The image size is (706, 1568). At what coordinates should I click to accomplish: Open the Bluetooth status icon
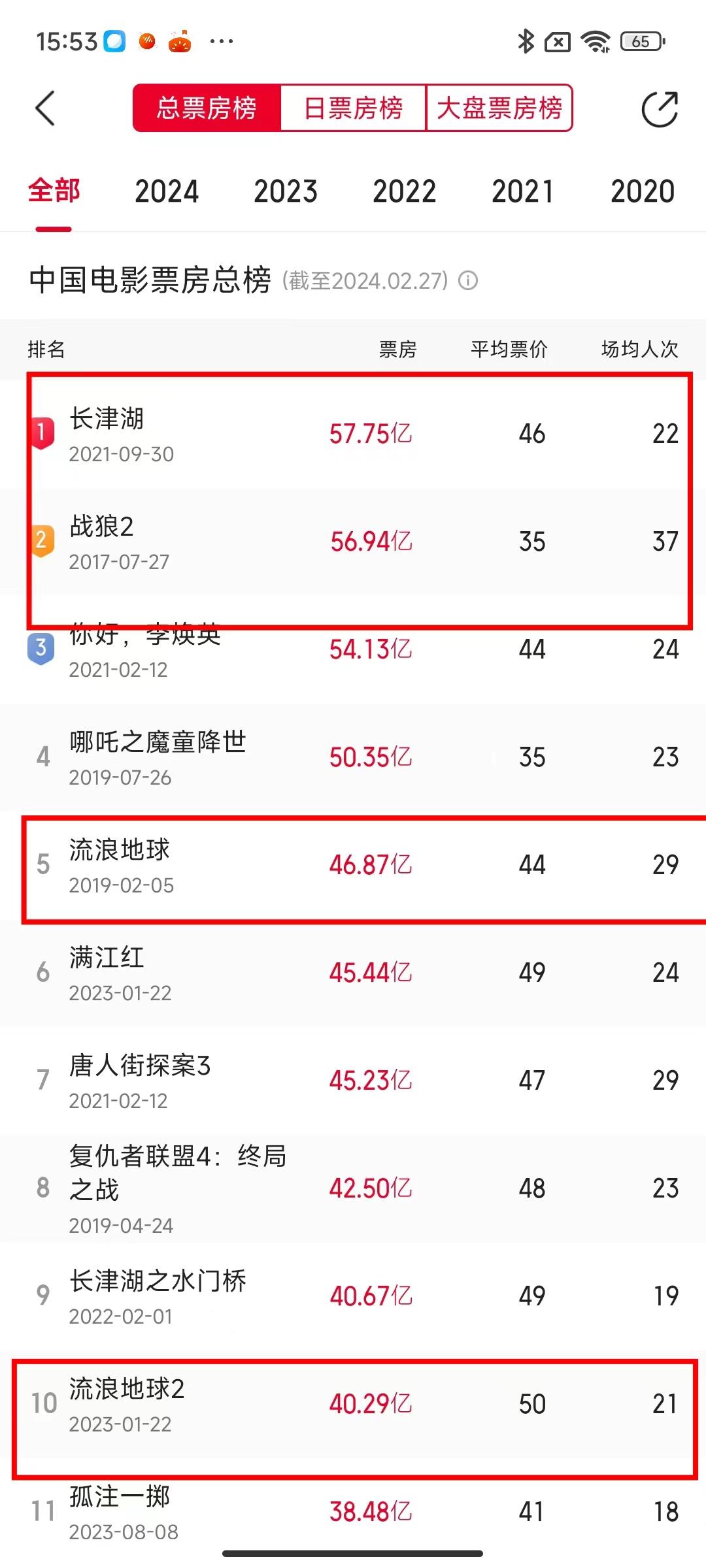pyautogui.click(x=526, y=41)
